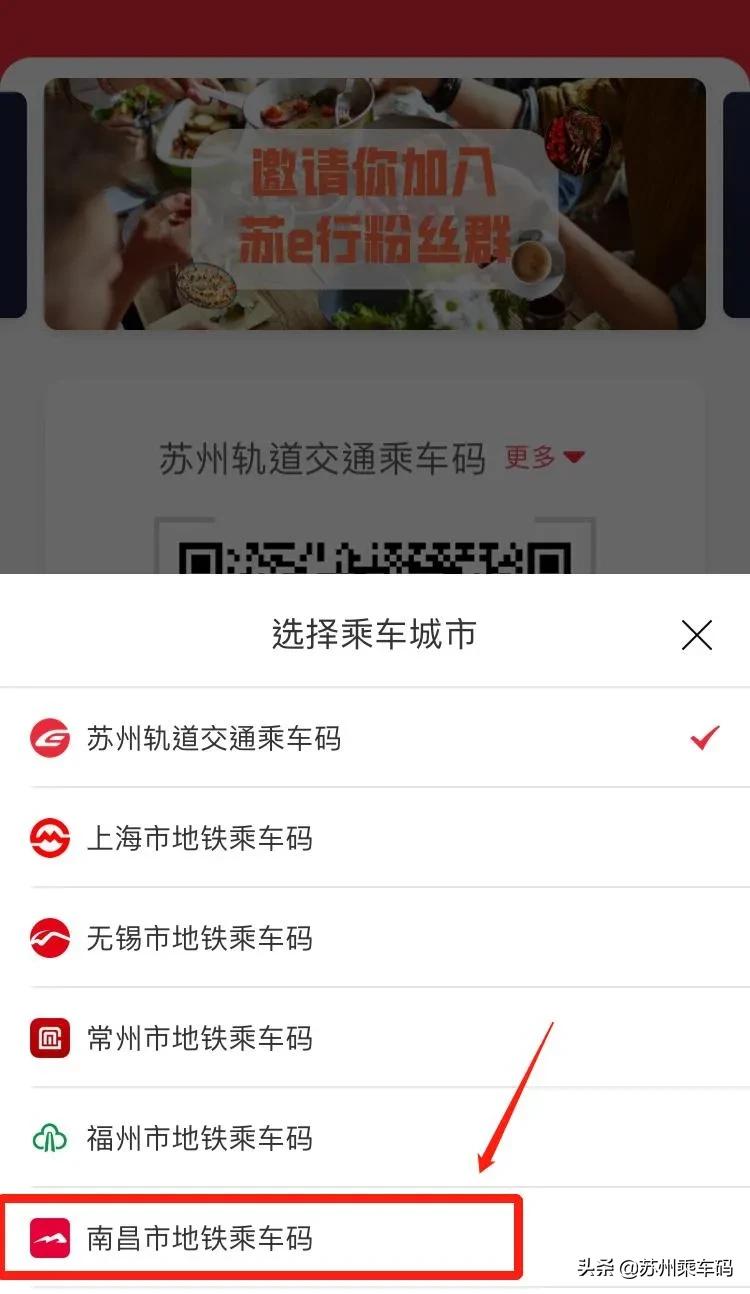Tap the red checkmark beside 苏州轨道交通乘车码

704,736
